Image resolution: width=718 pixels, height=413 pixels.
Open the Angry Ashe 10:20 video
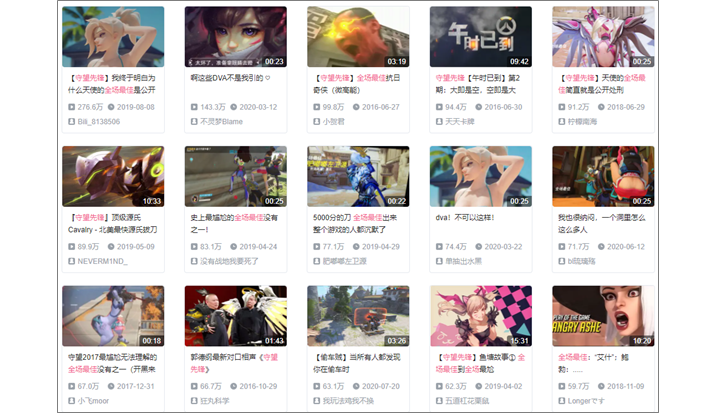tap(603, 316)
